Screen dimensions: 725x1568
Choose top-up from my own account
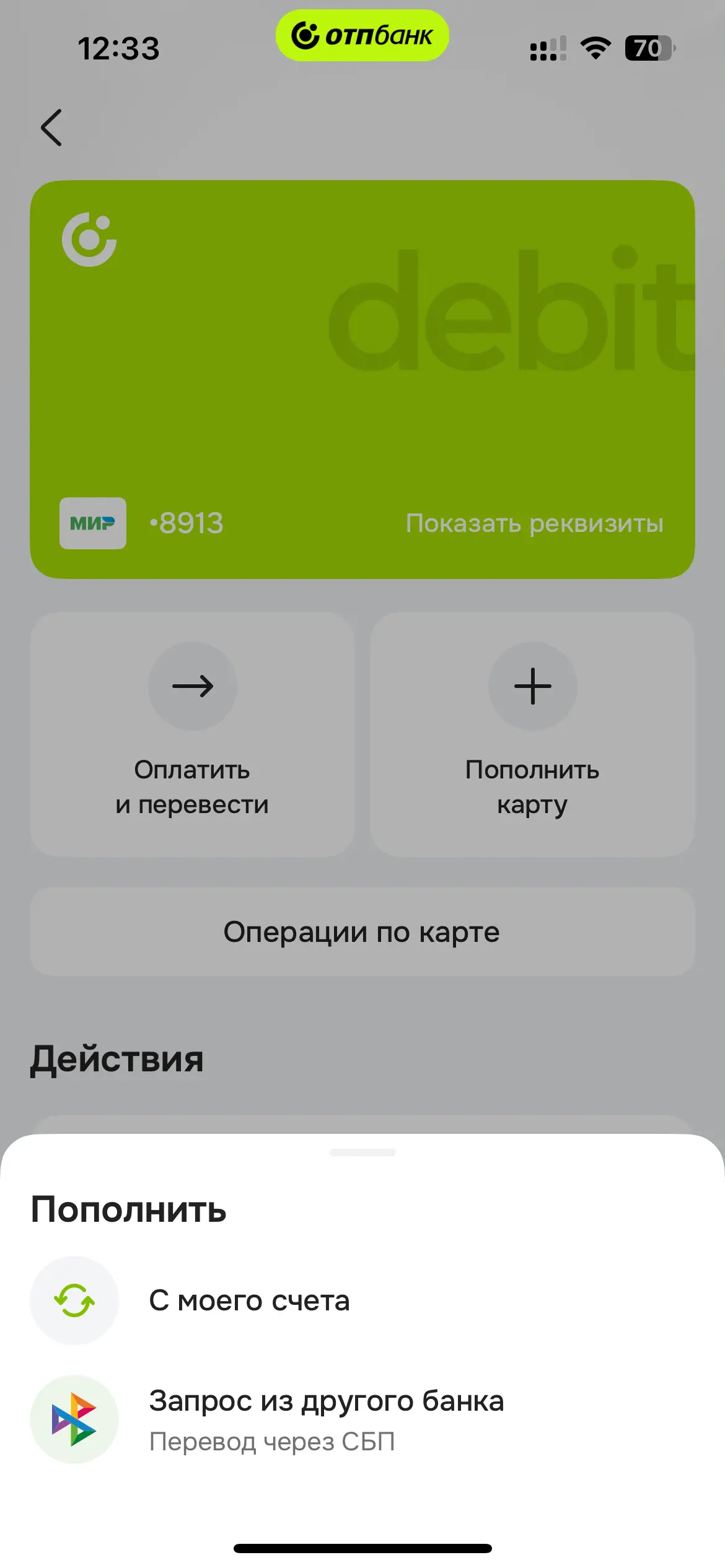tap(249, 1300)
